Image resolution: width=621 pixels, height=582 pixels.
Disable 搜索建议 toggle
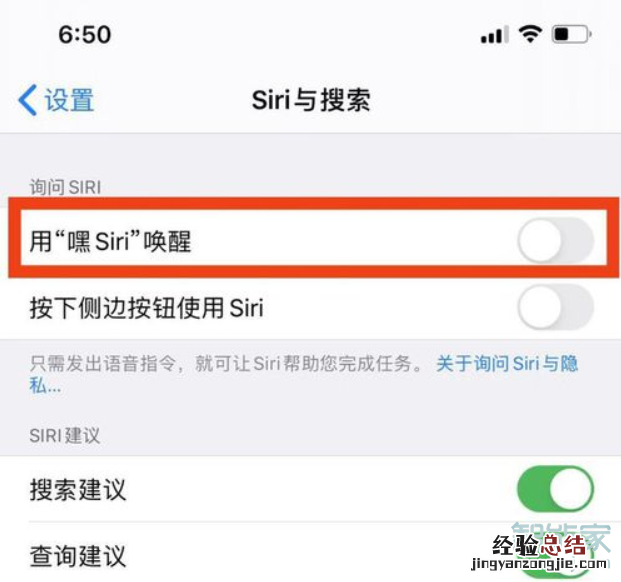pyautogui.click(x=555, y=490)
